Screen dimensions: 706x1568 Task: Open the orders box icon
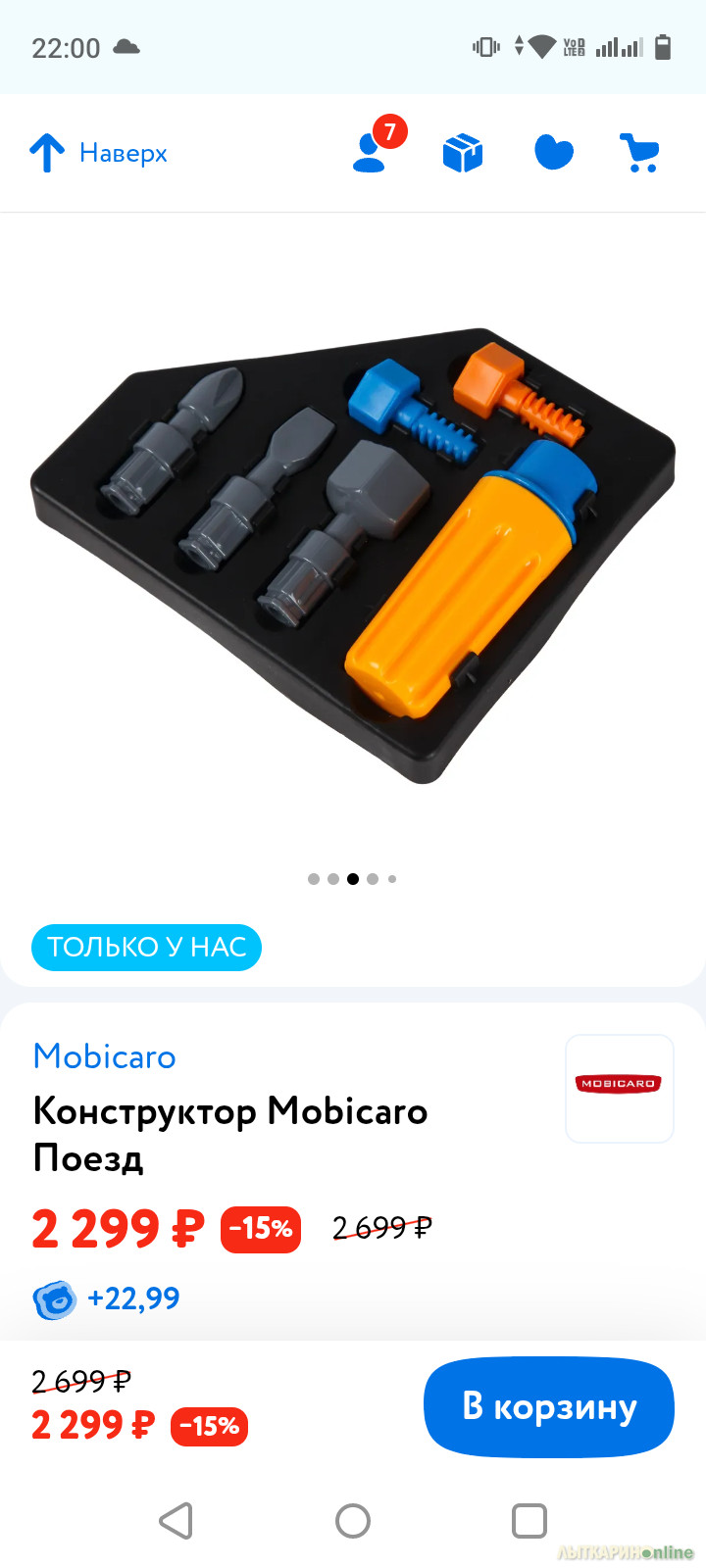pos(462,153)
